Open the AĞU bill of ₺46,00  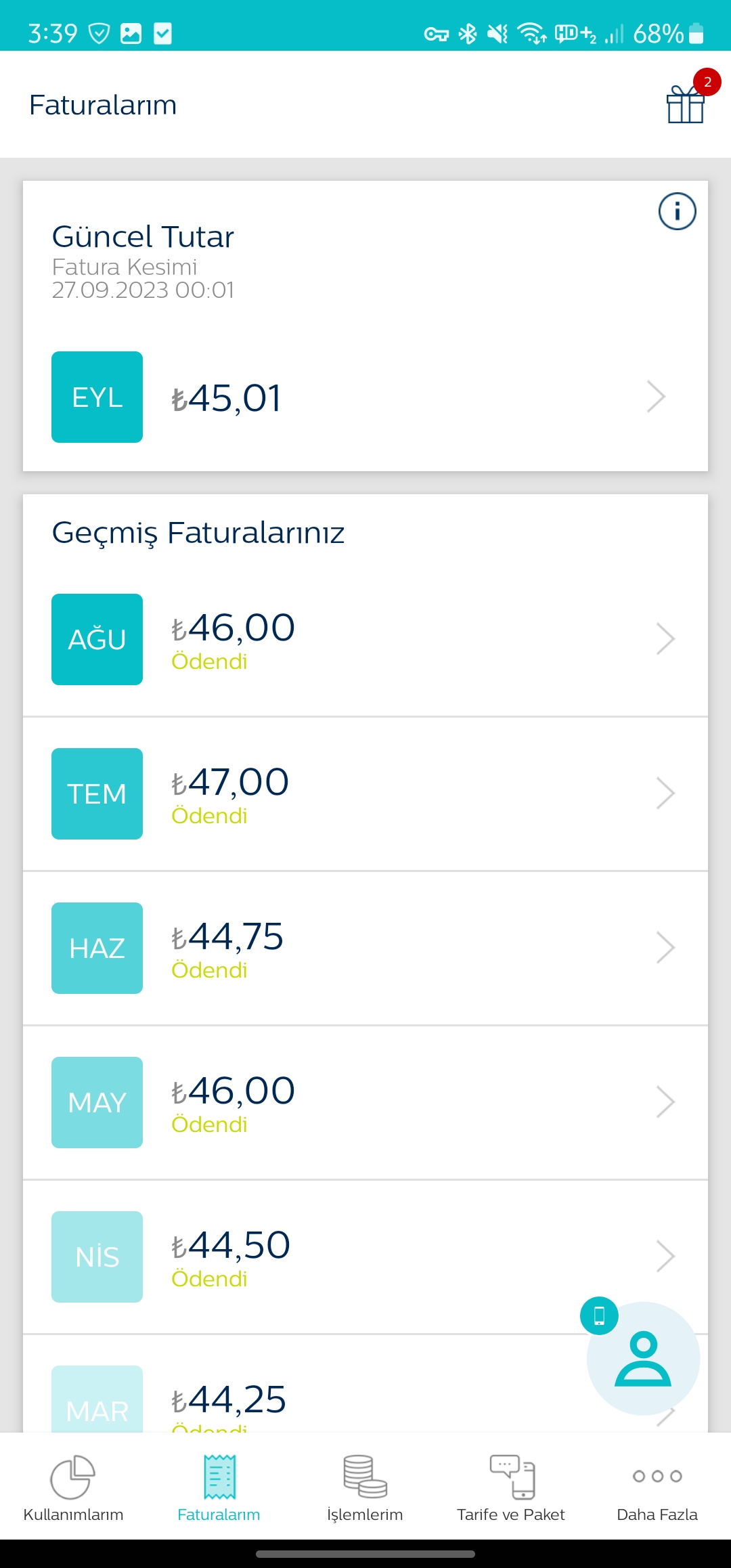(365, 639)
